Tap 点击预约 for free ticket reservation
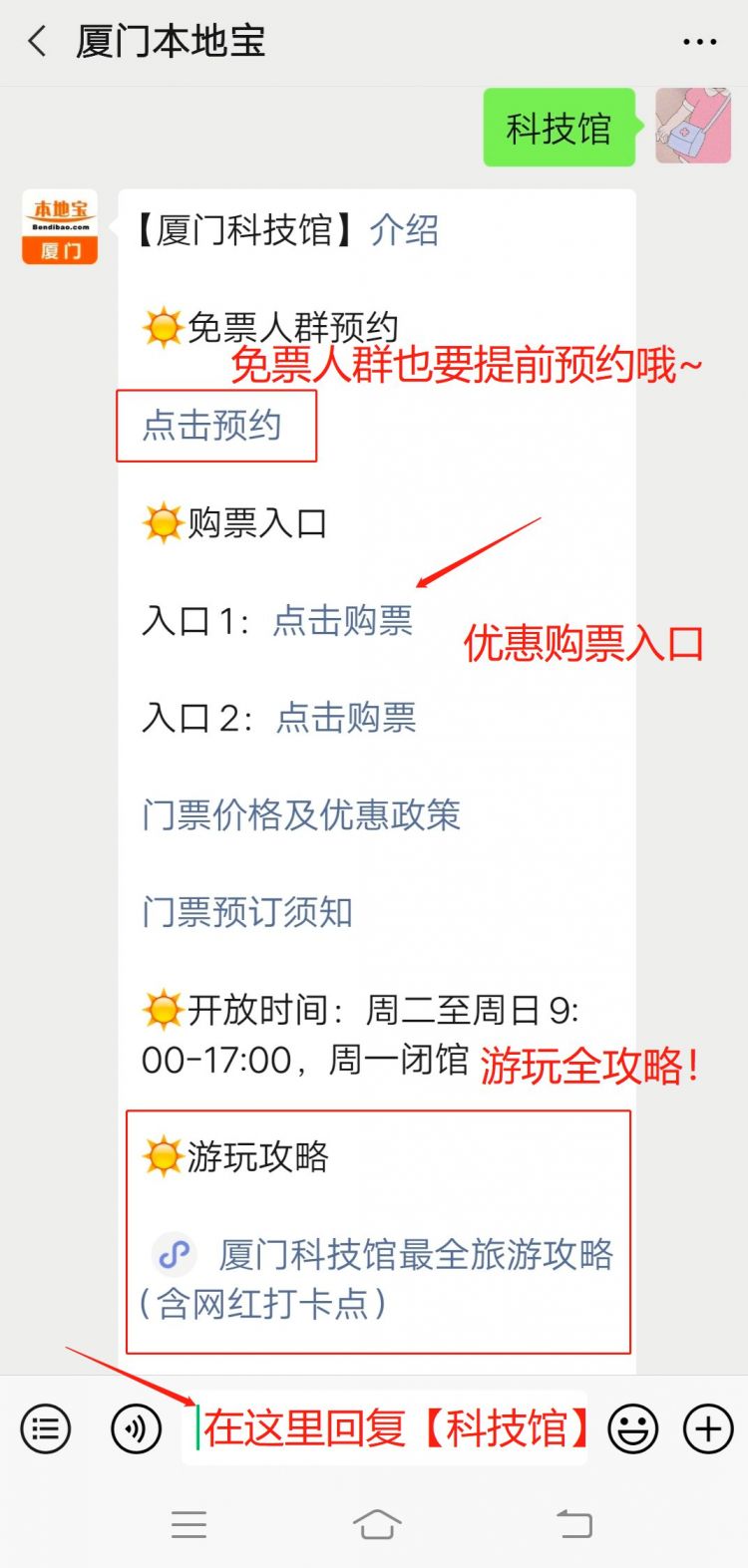This screenshot has width=748, height=1568. [x=212, y=426]
